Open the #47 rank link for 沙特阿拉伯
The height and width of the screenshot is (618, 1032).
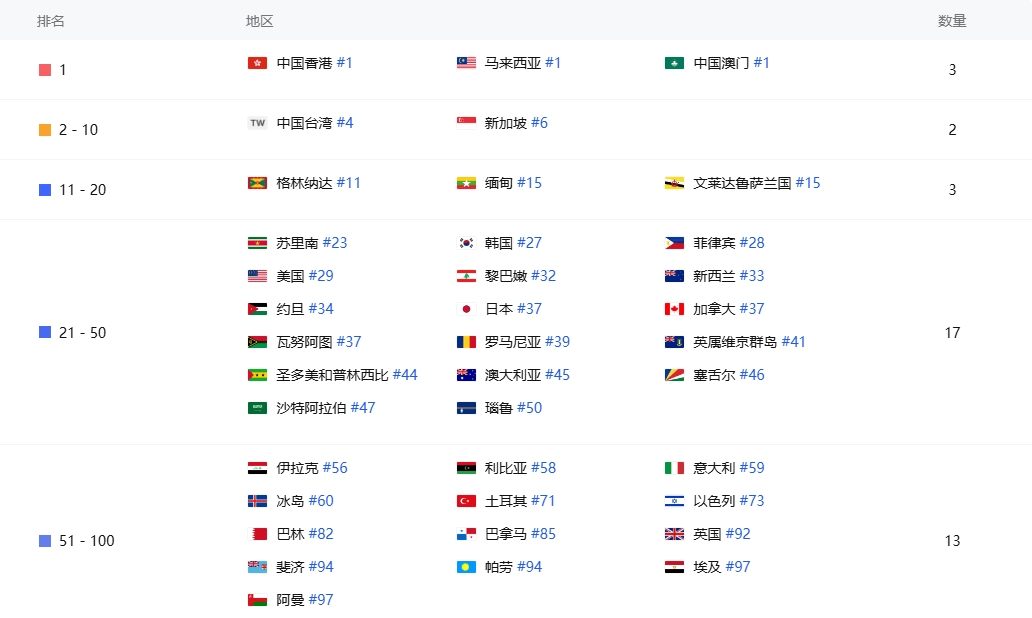362,408
